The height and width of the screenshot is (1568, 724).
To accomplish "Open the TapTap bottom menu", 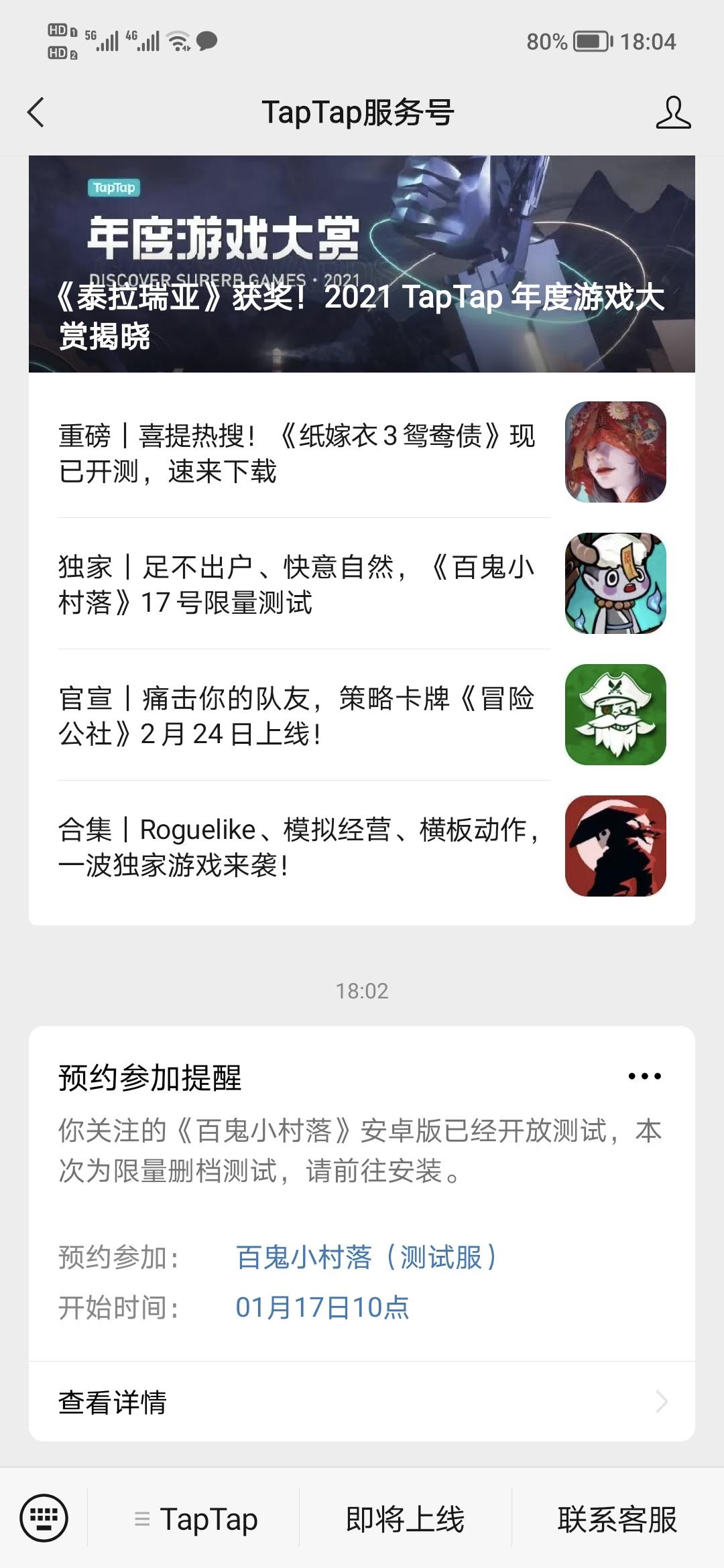I will pyautogui.click(x=195, y=1519).
